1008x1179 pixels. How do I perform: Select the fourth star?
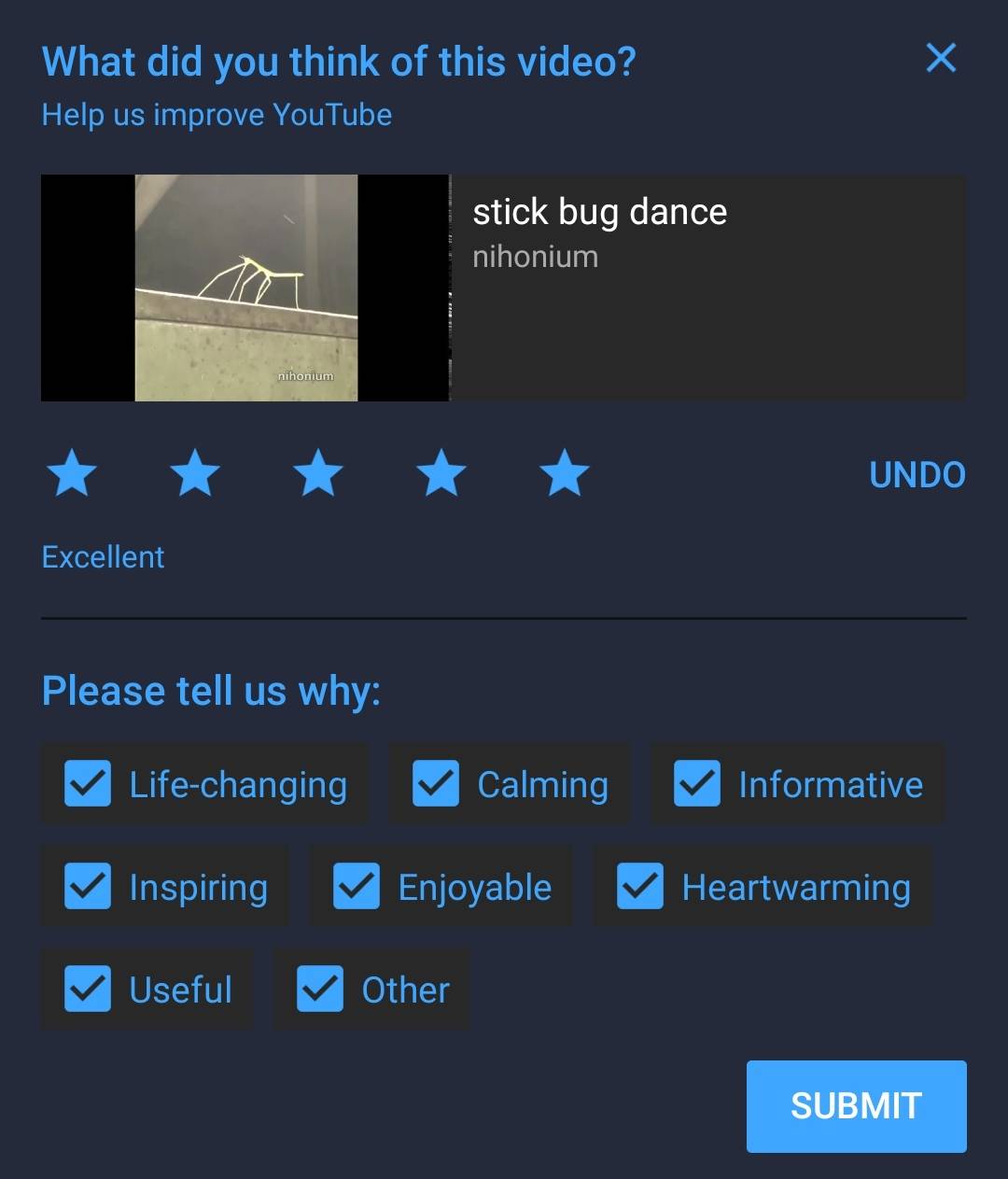441,473
